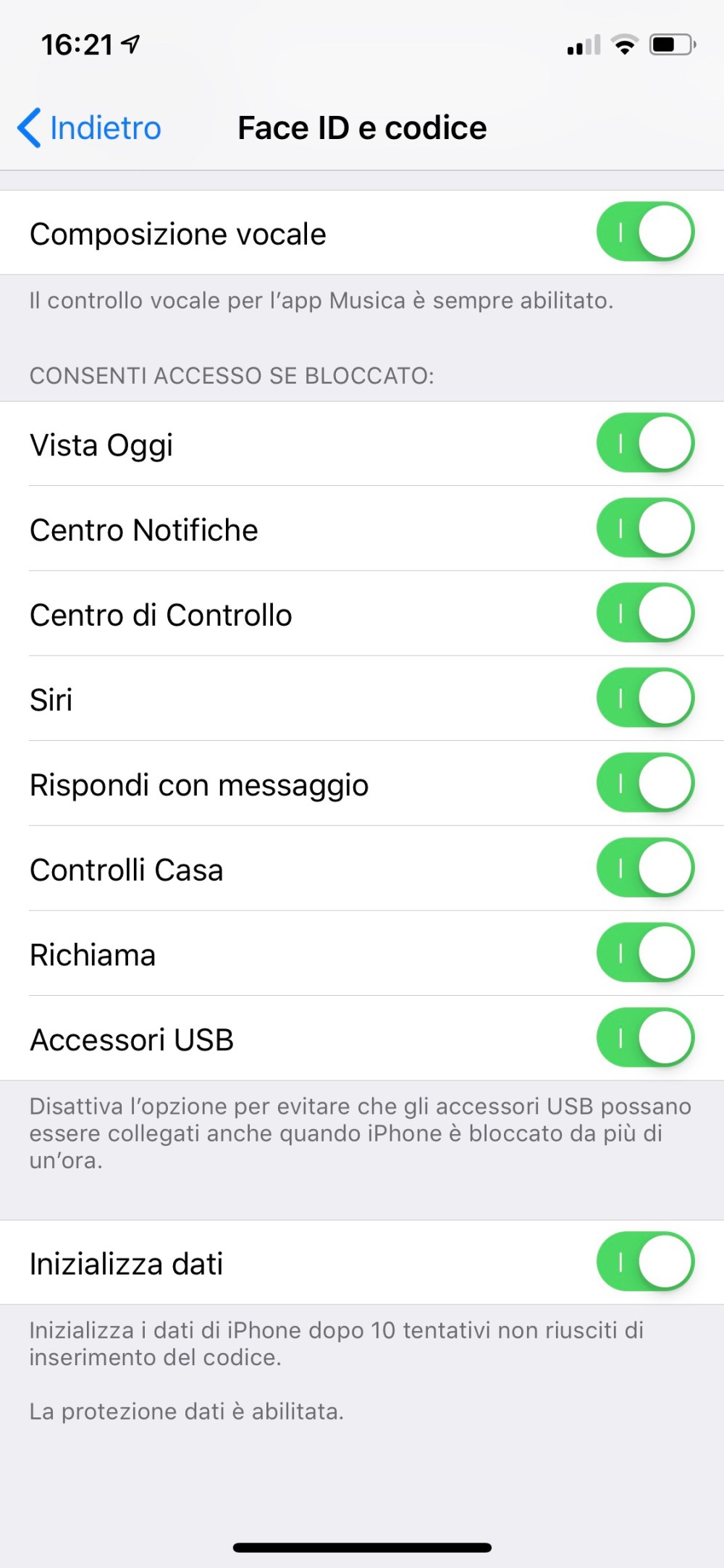Go back with the Indietro button
This screenshot has width=724, height=1568.
(90, 128)
